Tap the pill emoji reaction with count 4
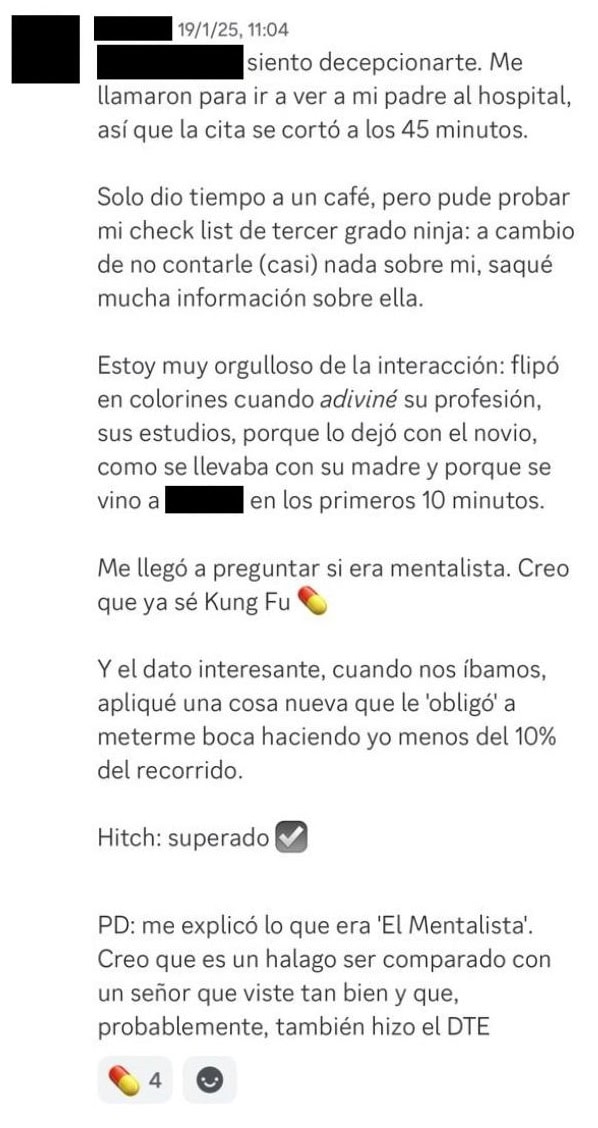The height and width of the screenshot is (1128, 598). 136,1080
